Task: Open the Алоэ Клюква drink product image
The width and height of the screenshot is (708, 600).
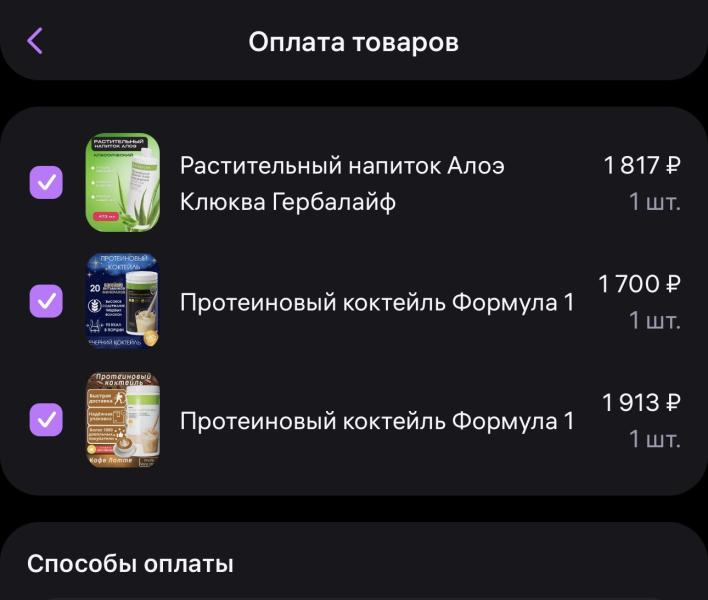Action: [122, 183]
